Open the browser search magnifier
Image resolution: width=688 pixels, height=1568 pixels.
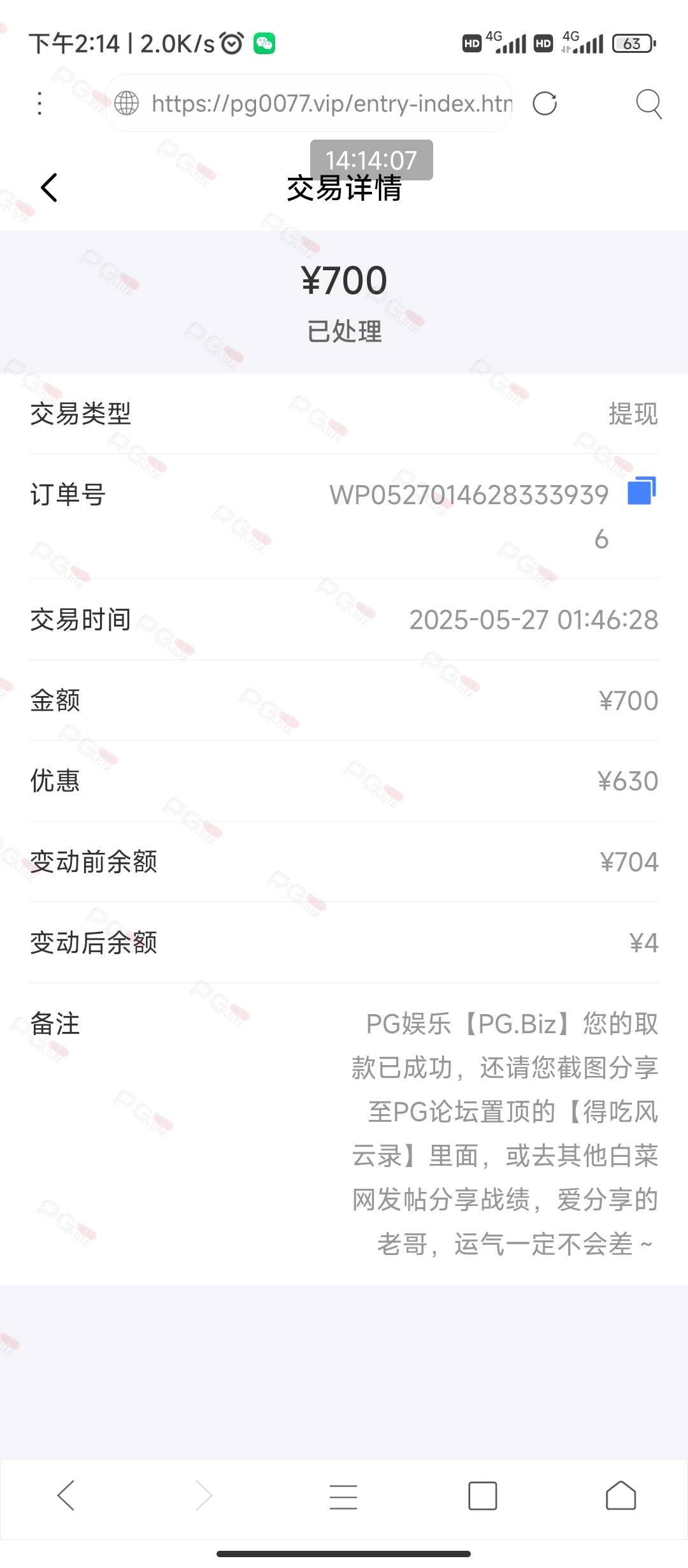pos(649,104)
